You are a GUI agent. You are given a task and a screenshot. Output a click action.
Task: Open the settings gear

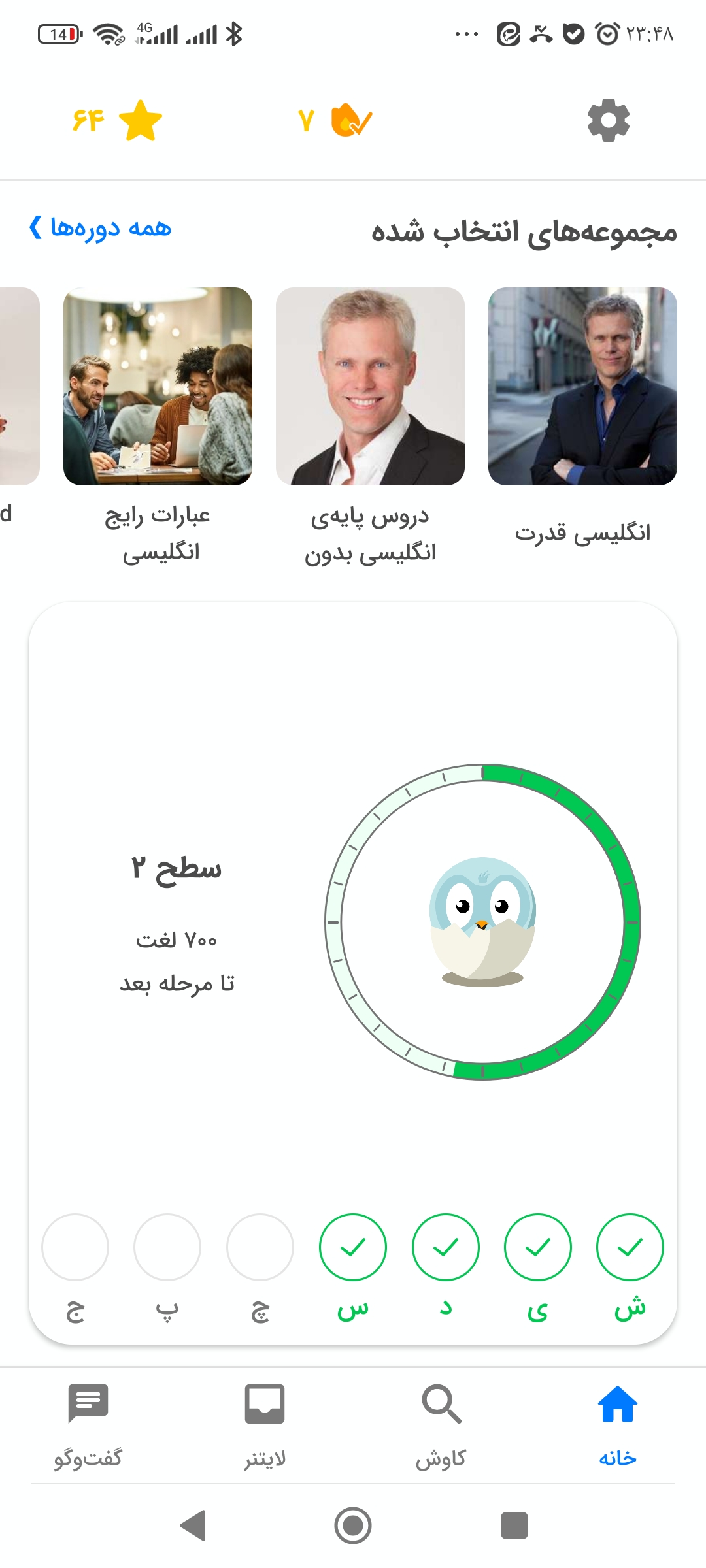608,120
